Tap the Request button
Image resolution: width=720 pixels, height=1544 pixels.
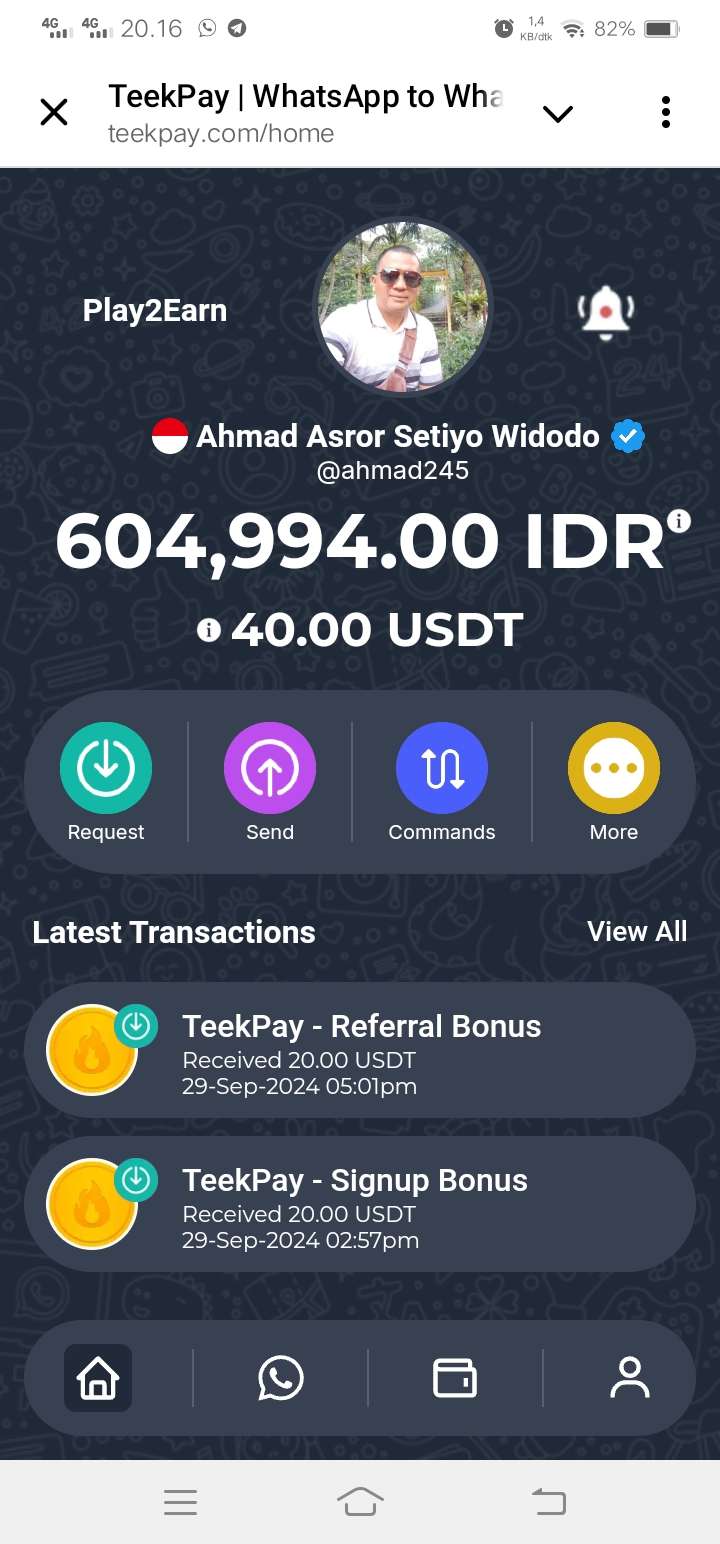click(x=106, y=768)
